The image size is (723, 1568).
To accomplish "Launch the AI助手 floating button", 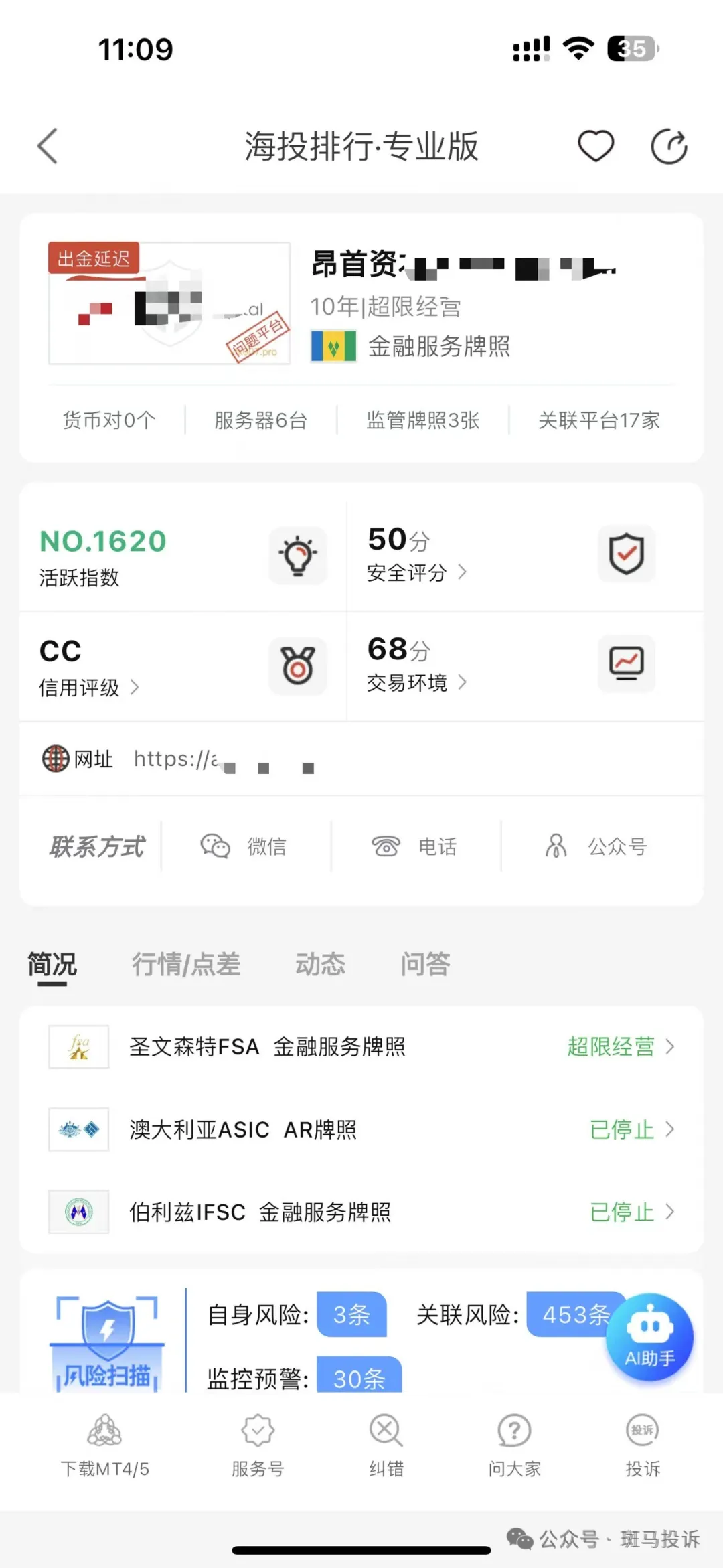I will [649, 1336].
